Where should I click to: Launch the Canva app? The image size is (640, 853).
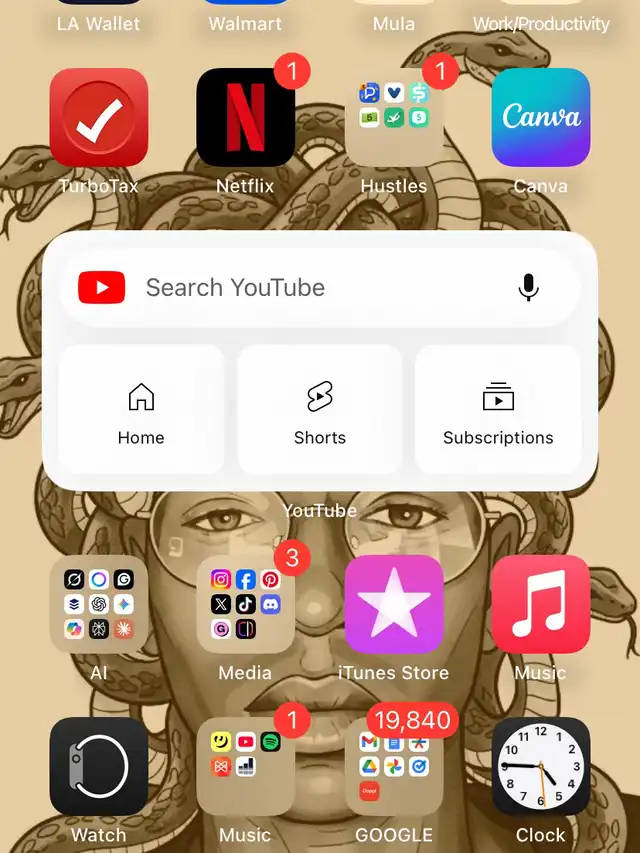click(540, 118)
